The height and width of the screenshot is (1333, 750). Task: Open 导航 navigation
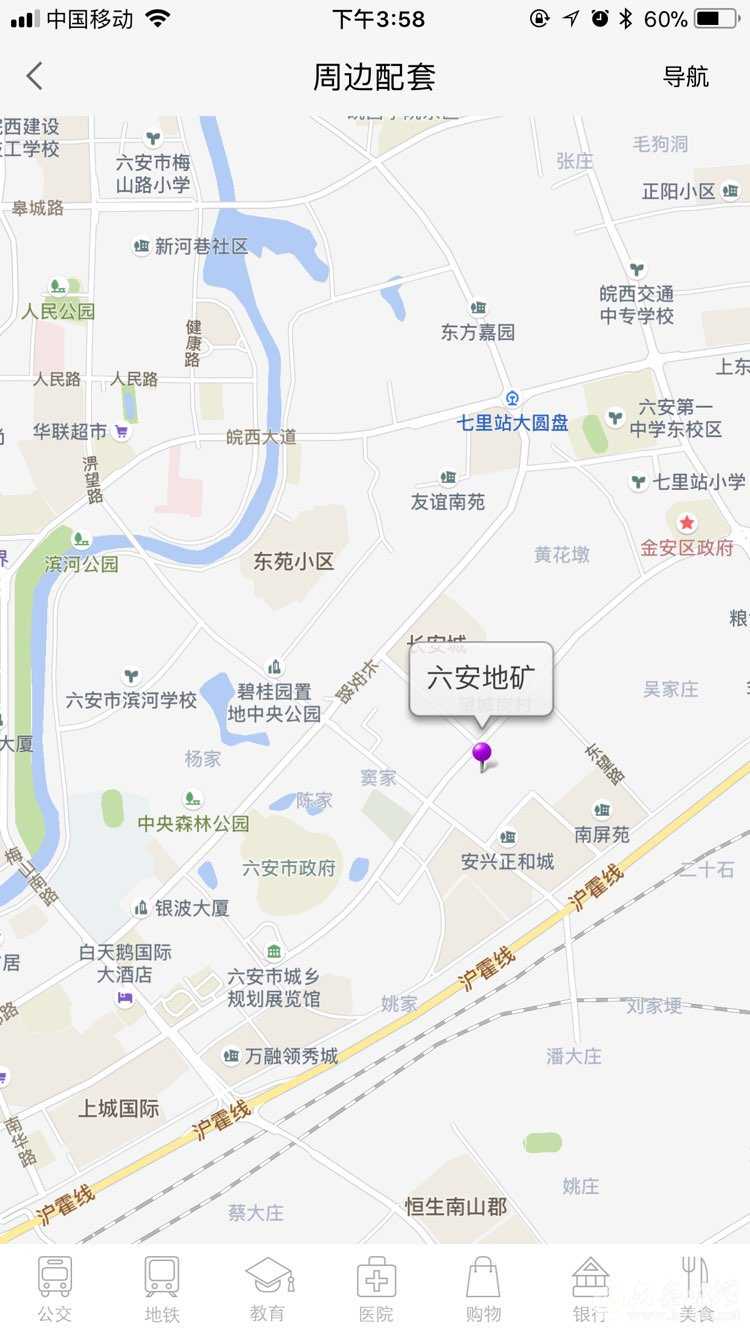pyautogui.click(x=686, y=77)
